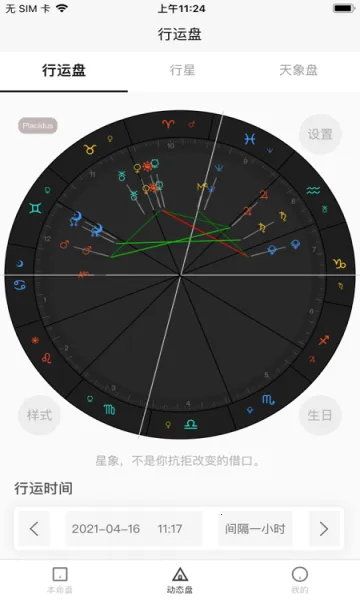Go to the previous transit time
The width and height of the screenshot is (360, 600).
pos(34,529)
